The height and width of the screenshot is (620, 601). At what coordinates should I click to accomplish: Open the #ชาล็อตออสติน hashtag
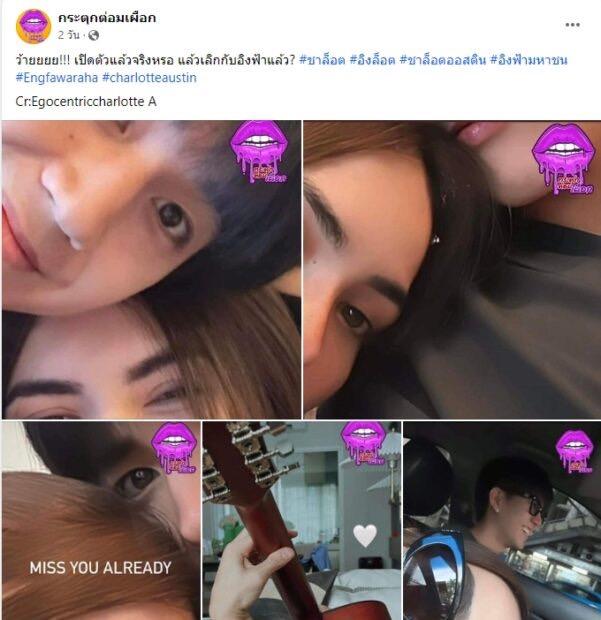442,60
